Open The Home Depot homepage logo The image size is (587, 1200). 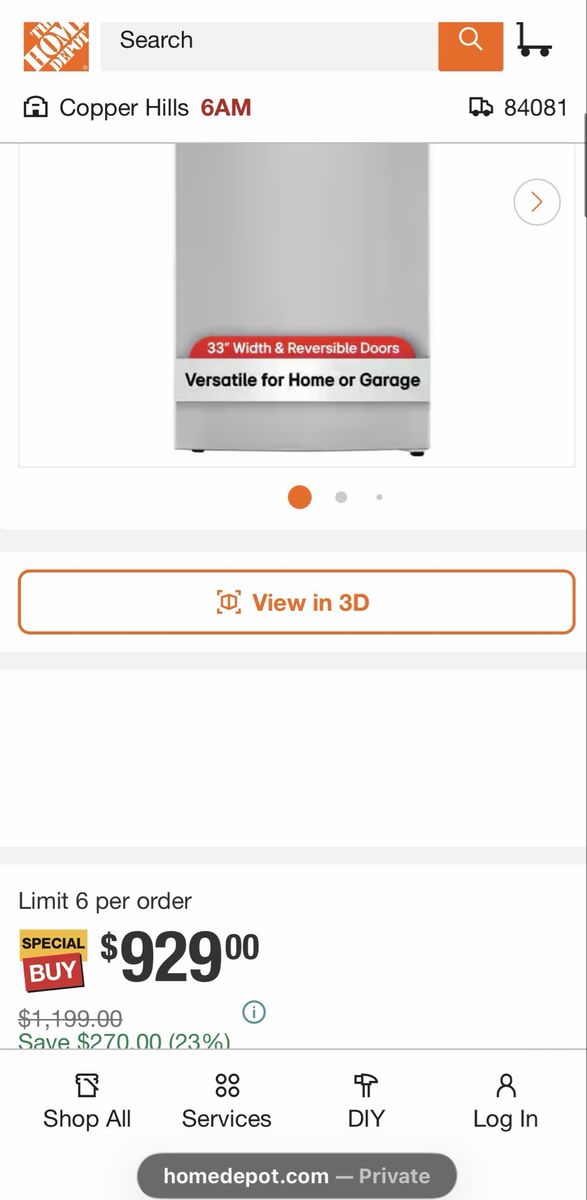(x=56, y=45)
